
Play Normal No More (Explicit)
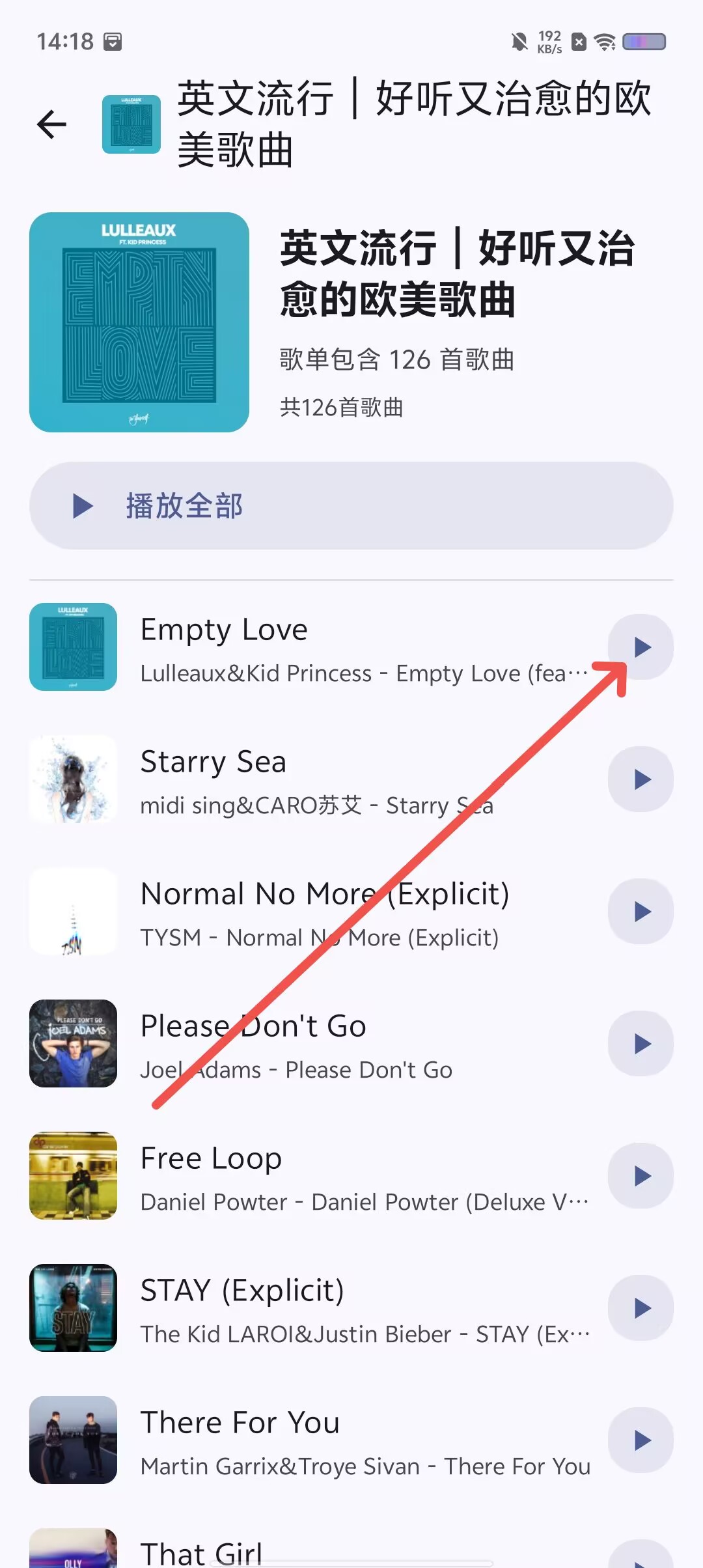[641, 912]
